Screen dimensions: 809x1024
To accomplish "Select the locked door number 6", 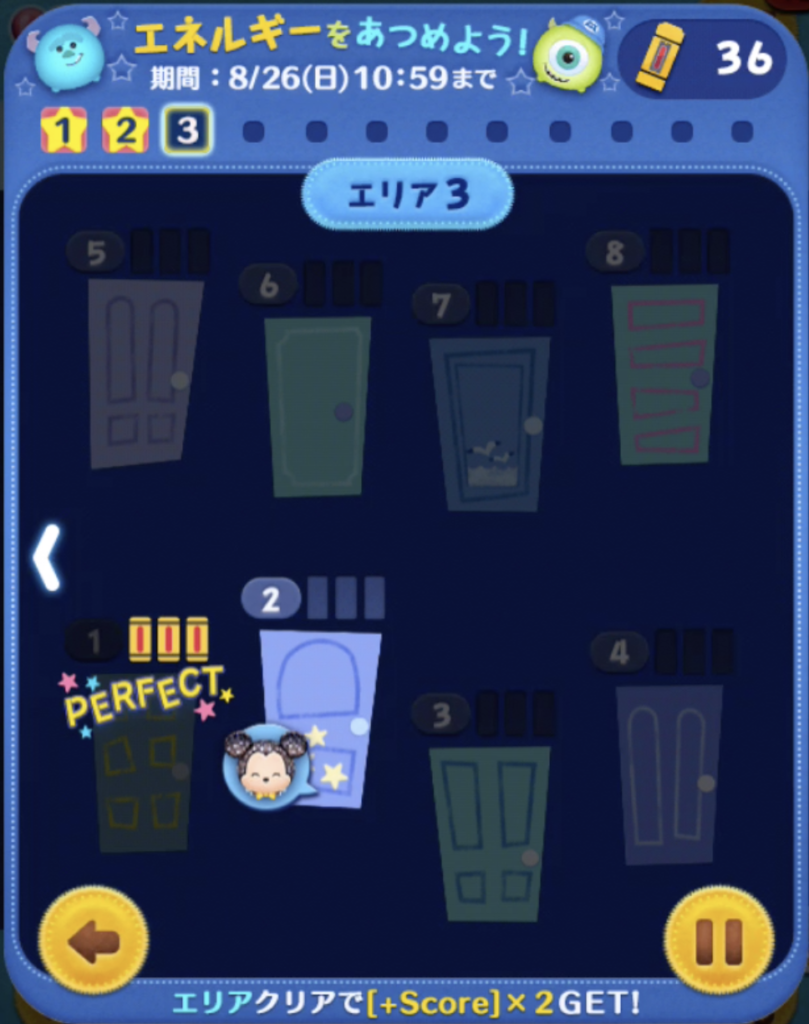I will click(317, 405).
